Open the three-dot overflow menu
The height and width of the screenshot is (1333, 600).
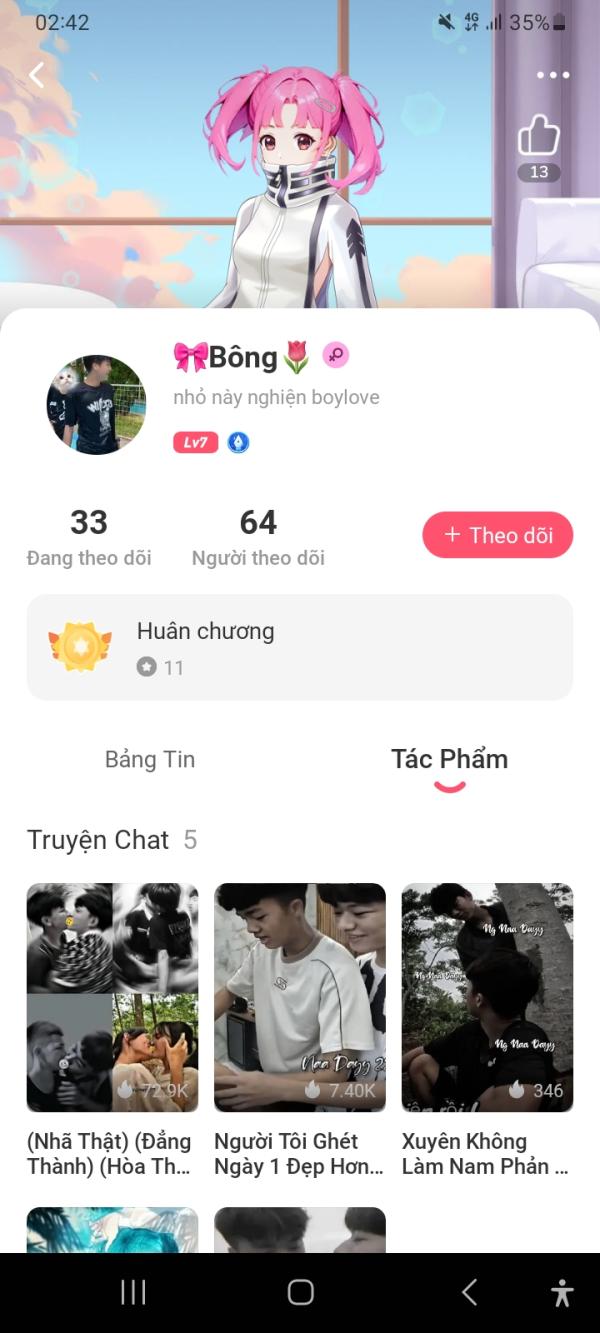coord(552,75)
